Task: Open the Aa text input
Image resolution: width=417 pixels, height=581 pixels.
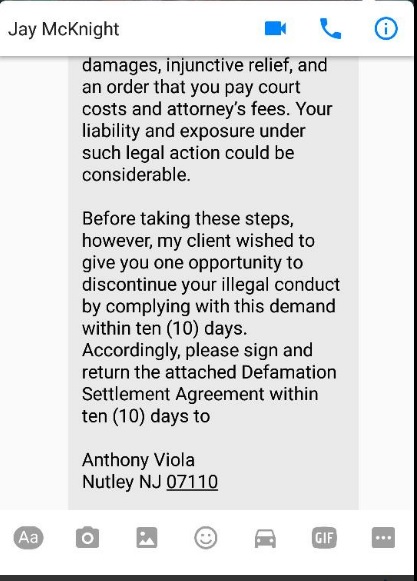Action: click(x=29, y=537)
